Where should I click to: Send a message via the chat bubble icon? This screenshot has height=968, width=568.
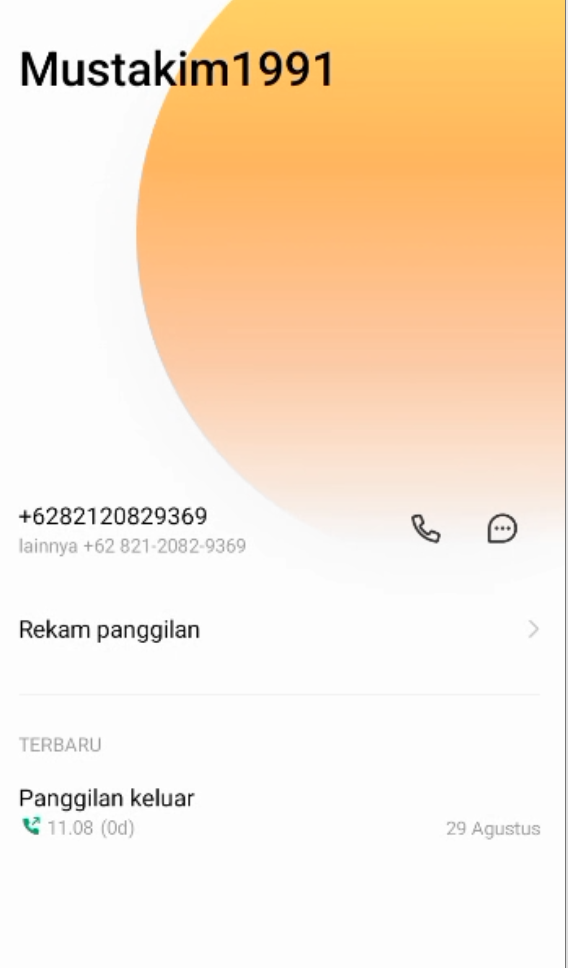tap(503, 529)
